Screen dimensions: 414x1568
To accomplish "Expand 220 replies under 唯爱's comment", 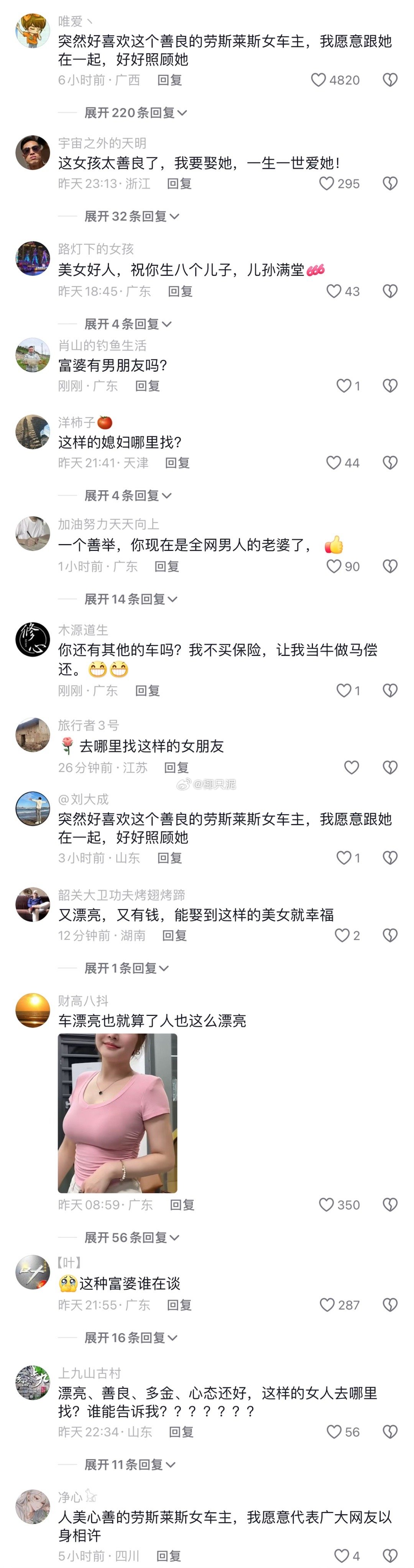I will (x=135, y=113).
